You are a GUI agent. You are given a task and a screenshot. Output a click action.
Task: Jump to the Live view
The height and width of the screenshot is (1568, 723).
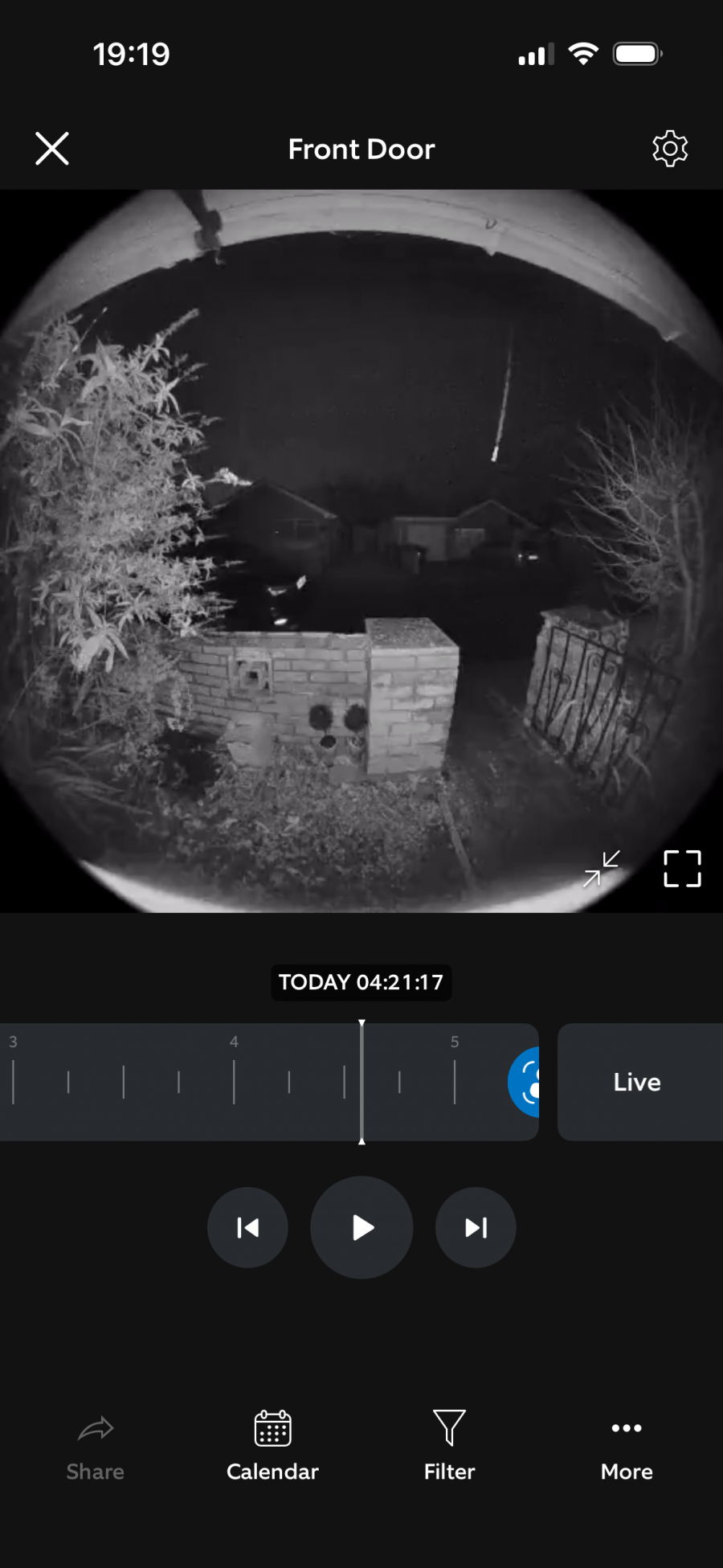(x=639, y=1082)
